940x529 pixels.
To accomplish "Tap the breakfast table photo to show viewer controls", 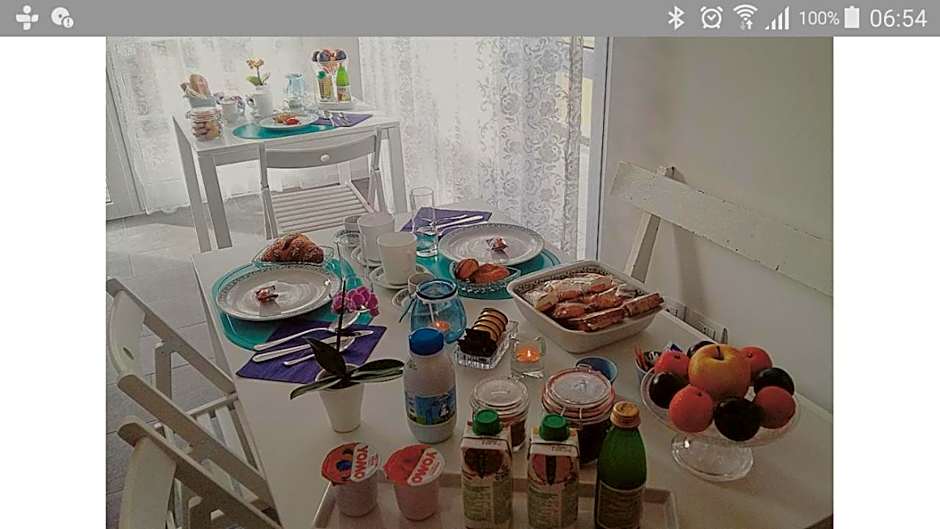I will [x=469, y=282].
